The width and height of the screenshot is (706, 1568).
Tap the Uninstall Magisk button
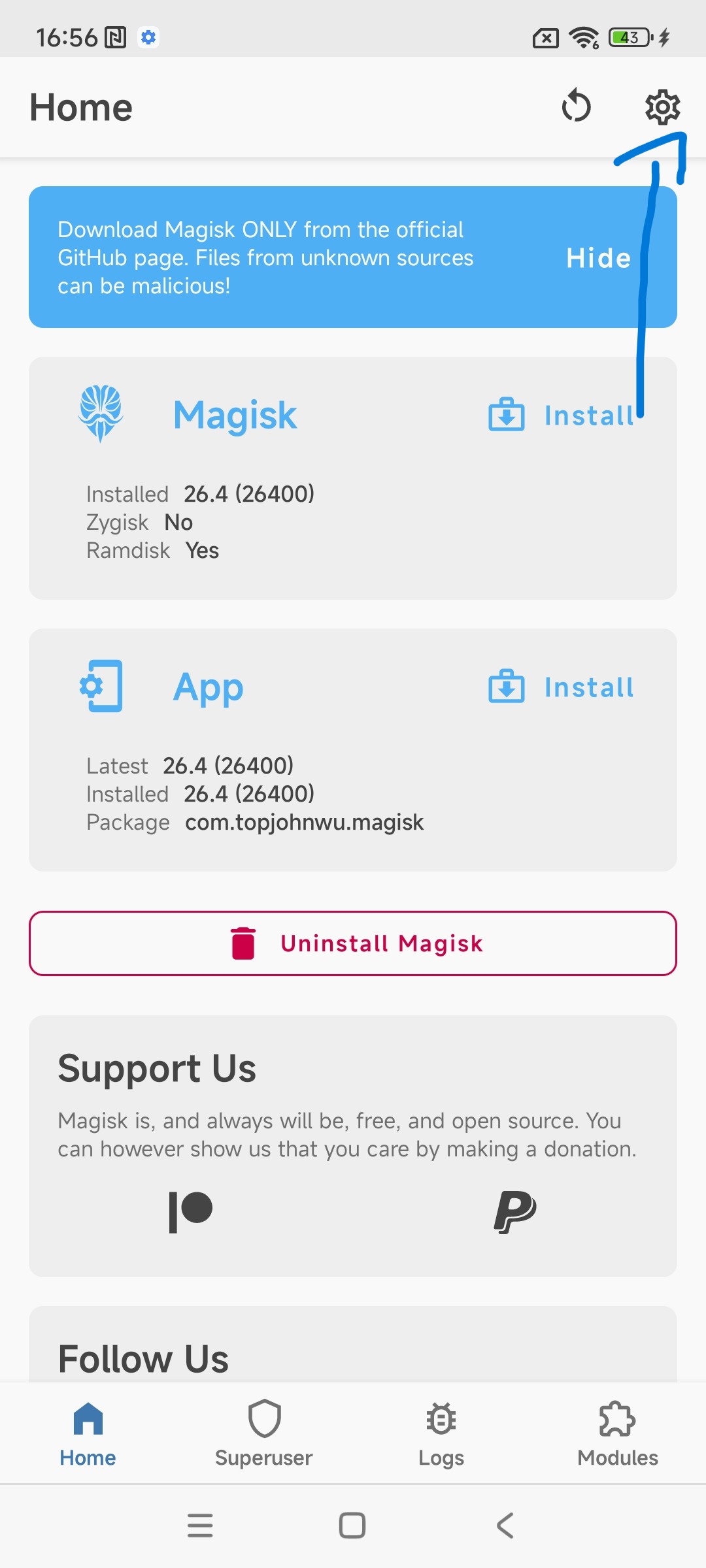(353, 943)
